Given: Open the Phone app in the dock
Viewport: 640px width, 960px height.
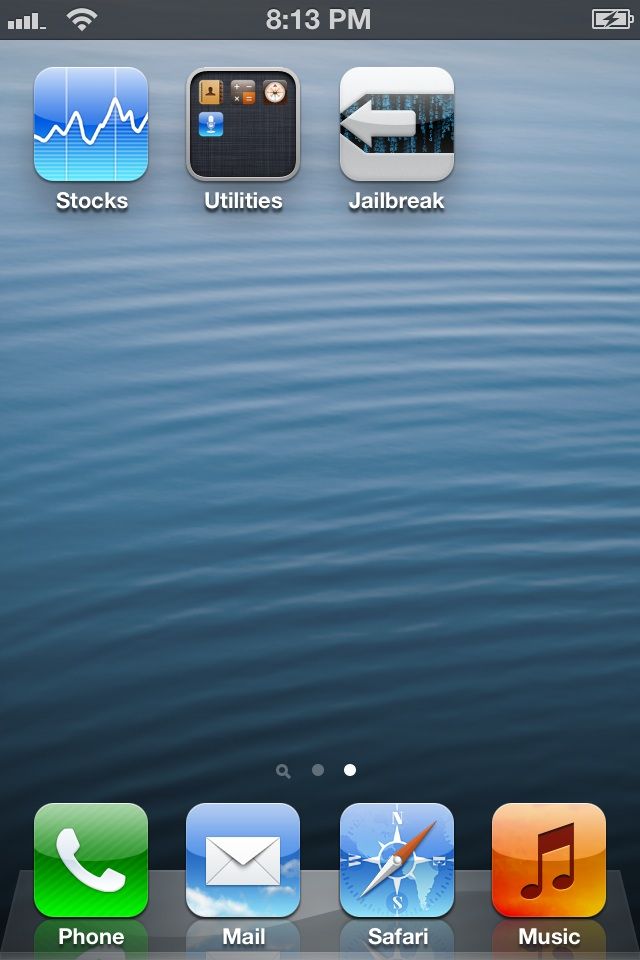Looking at the screenshot, I should point(91,860).
